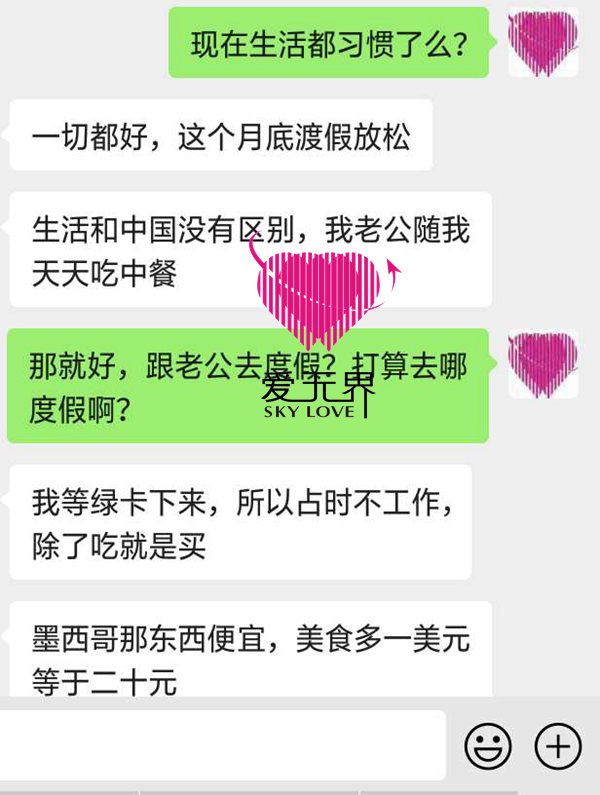Open sender avatar beside "现在生活都习惯了么?"
The width and height of the screenshot is (600, 795).
(543, 42)
